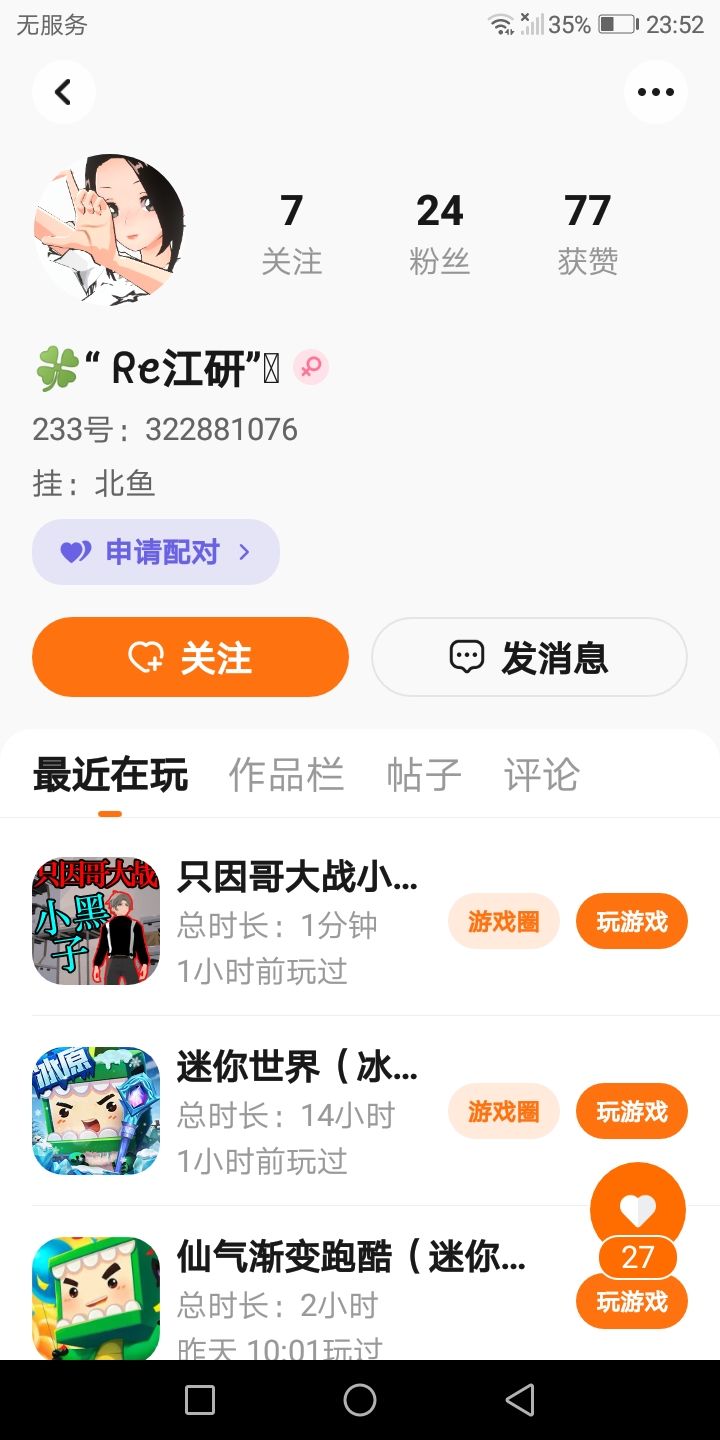
Task: Follow this user with the 关注 button
Action: (x=190, y=657)
